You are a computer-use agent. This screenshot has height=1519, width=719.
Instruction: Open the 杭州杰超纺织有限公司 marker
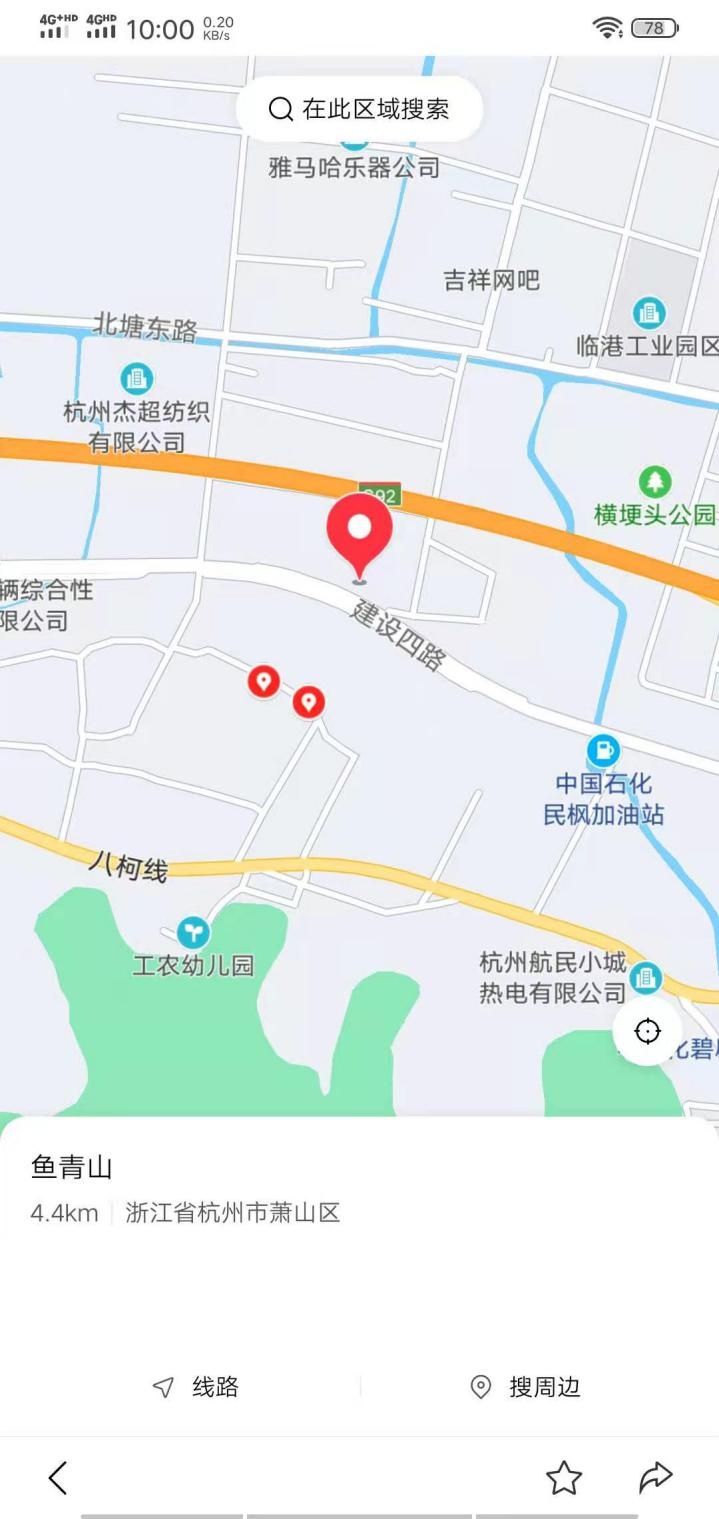(137, 379)
